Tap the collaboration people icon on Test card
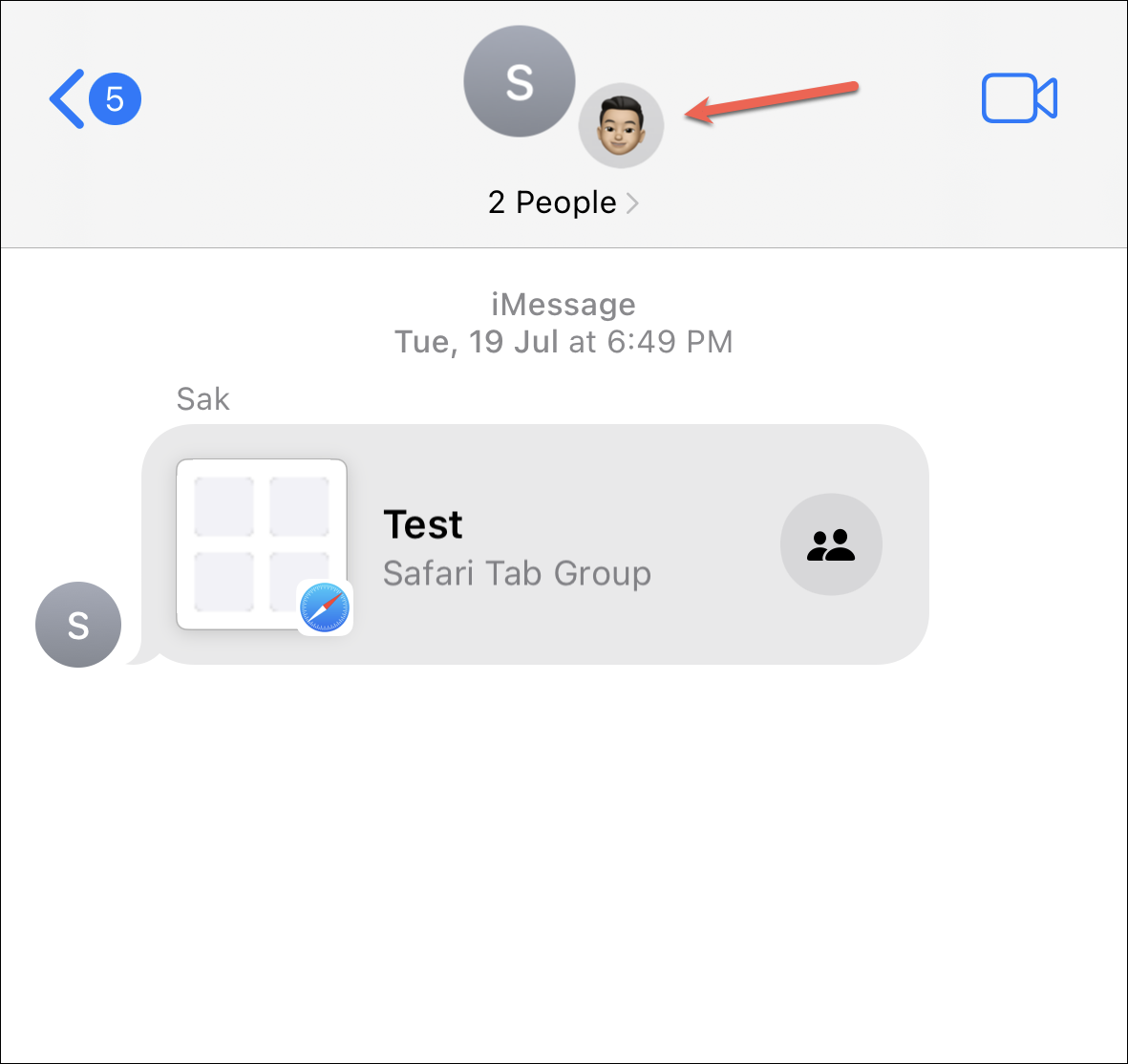1128x1064 pixels. (x=831, y=544)
